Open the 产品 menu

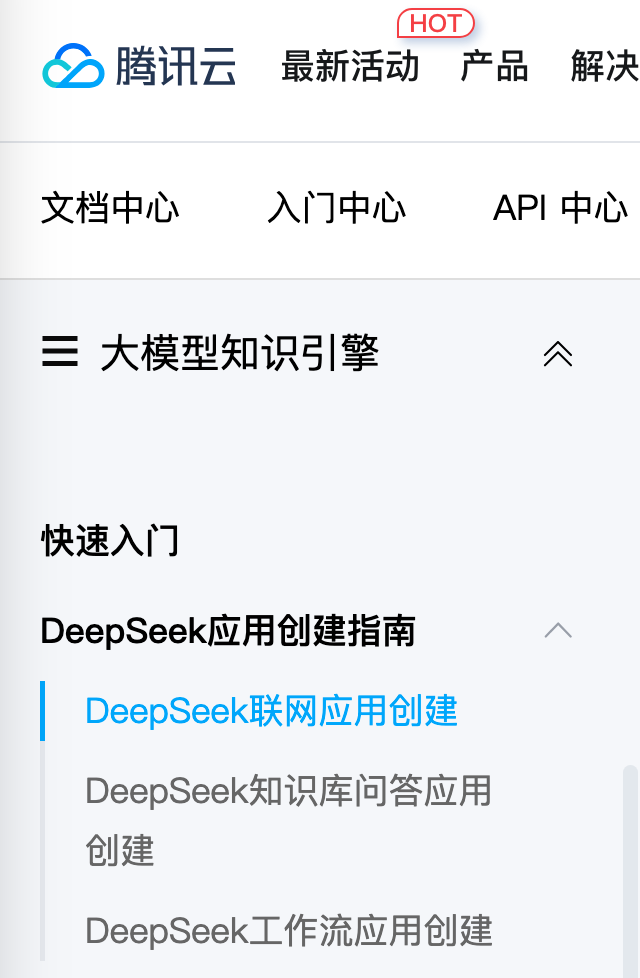pos(494,67)
